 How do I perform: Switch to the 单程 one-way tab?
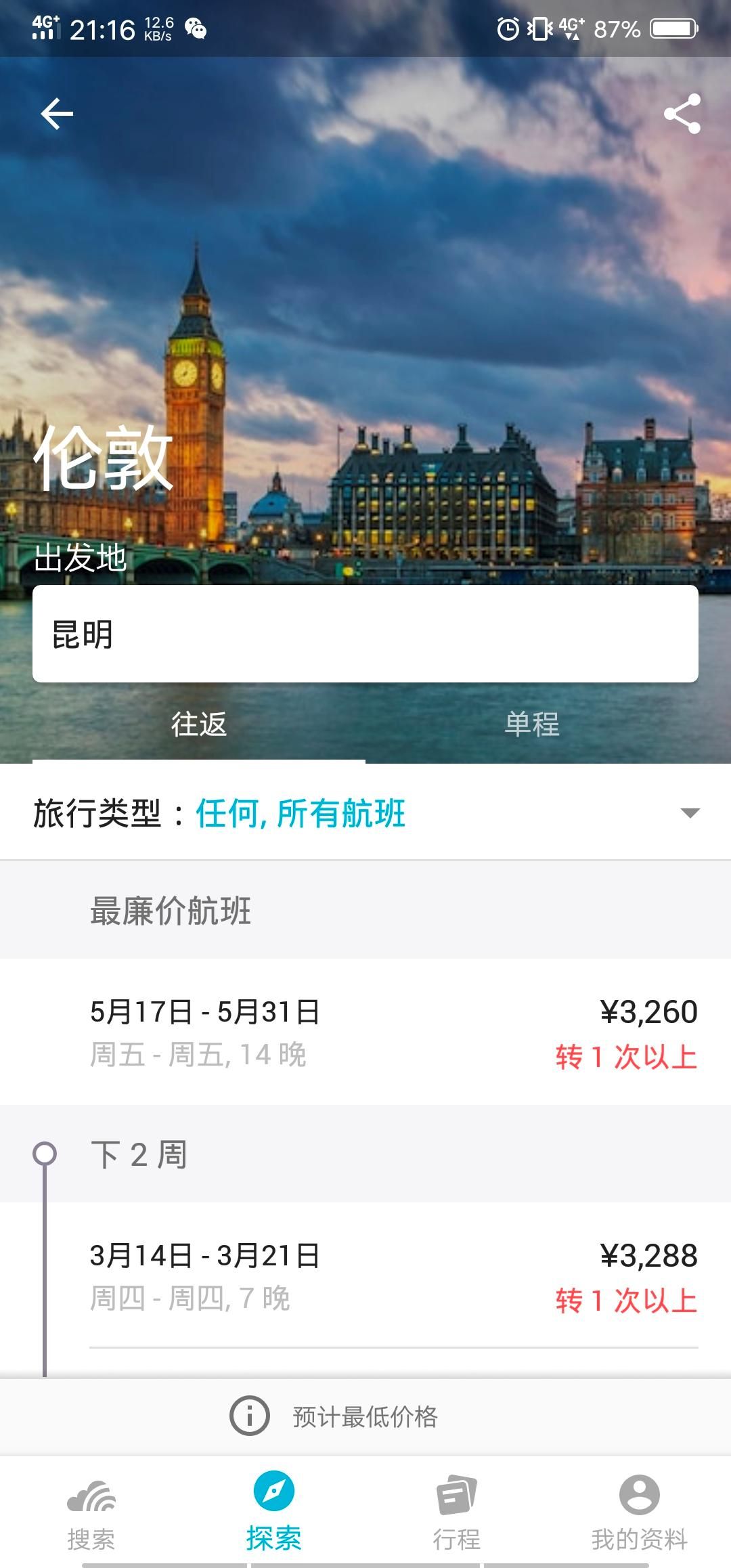(532, 724)
